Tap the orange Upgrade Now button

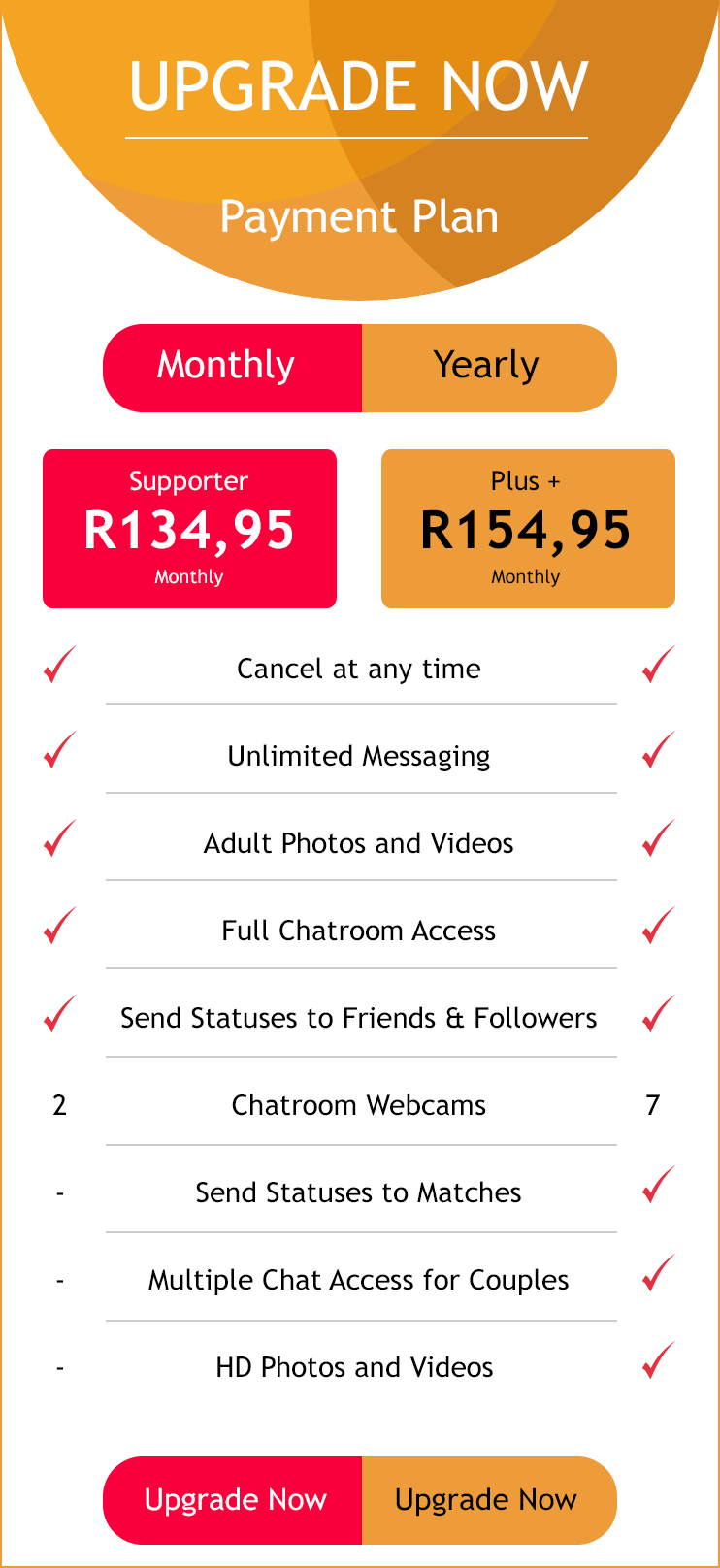[488, 1500]
